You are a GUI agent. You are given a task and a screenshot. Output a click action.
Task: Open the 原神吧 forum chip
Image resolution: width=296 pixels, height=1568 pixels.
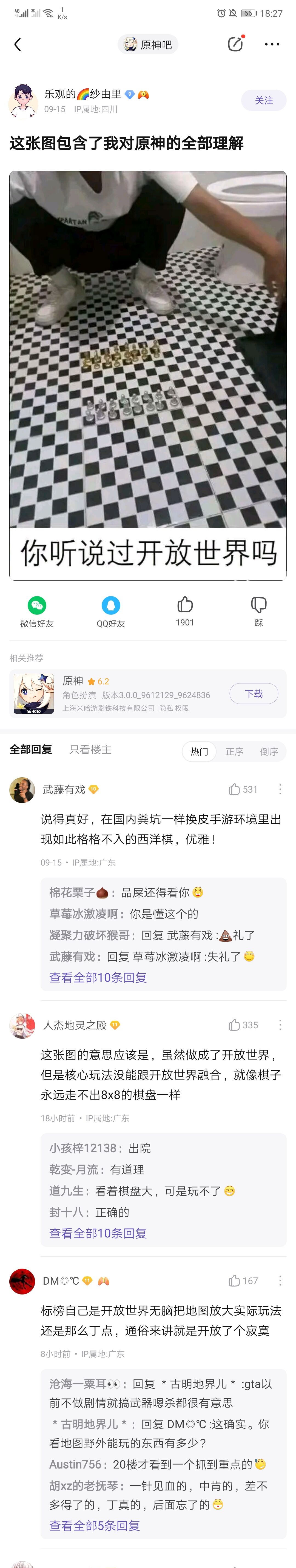click(x=148, y=44)
